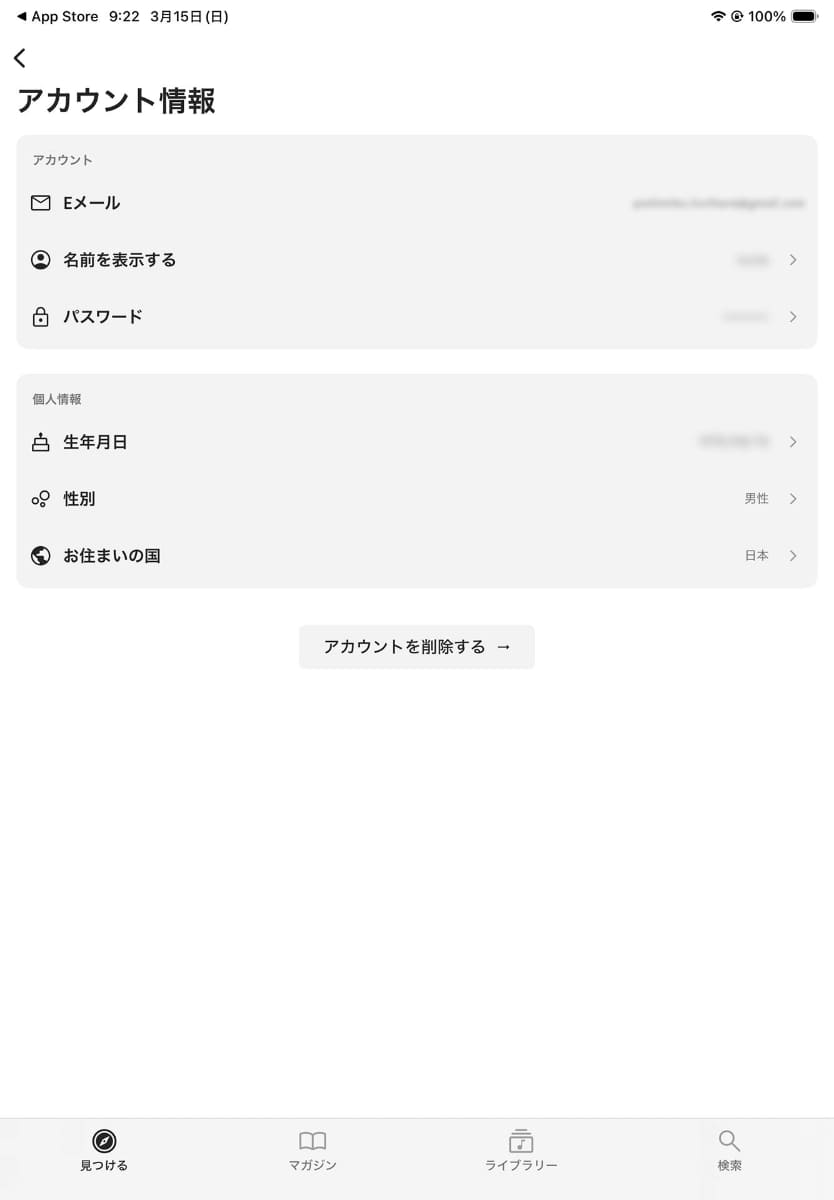Click the person icon next to 名前を表示する
This screenshot has height=1200, width=834.
pos(40,259)
